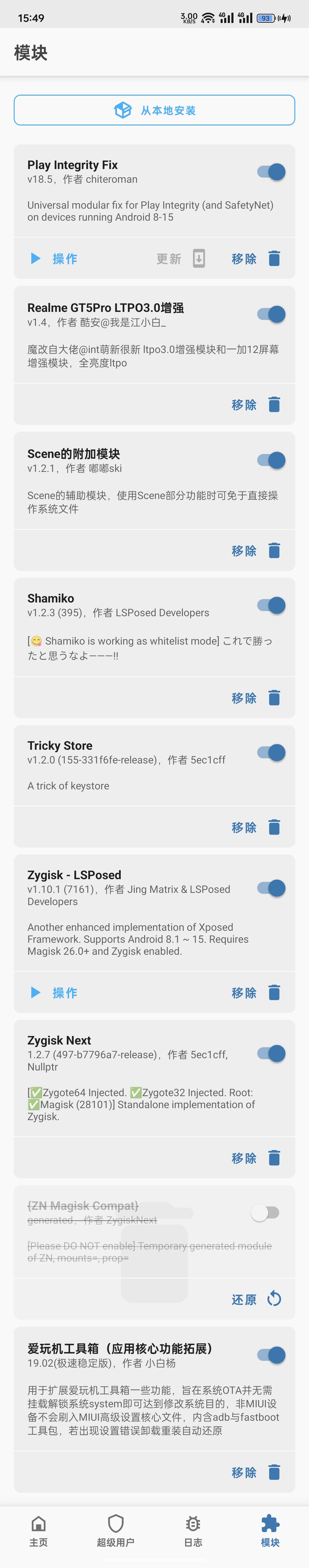Run 操作 for Play Integrity Fix
The image size is (309, 1568).
(54, 259)
